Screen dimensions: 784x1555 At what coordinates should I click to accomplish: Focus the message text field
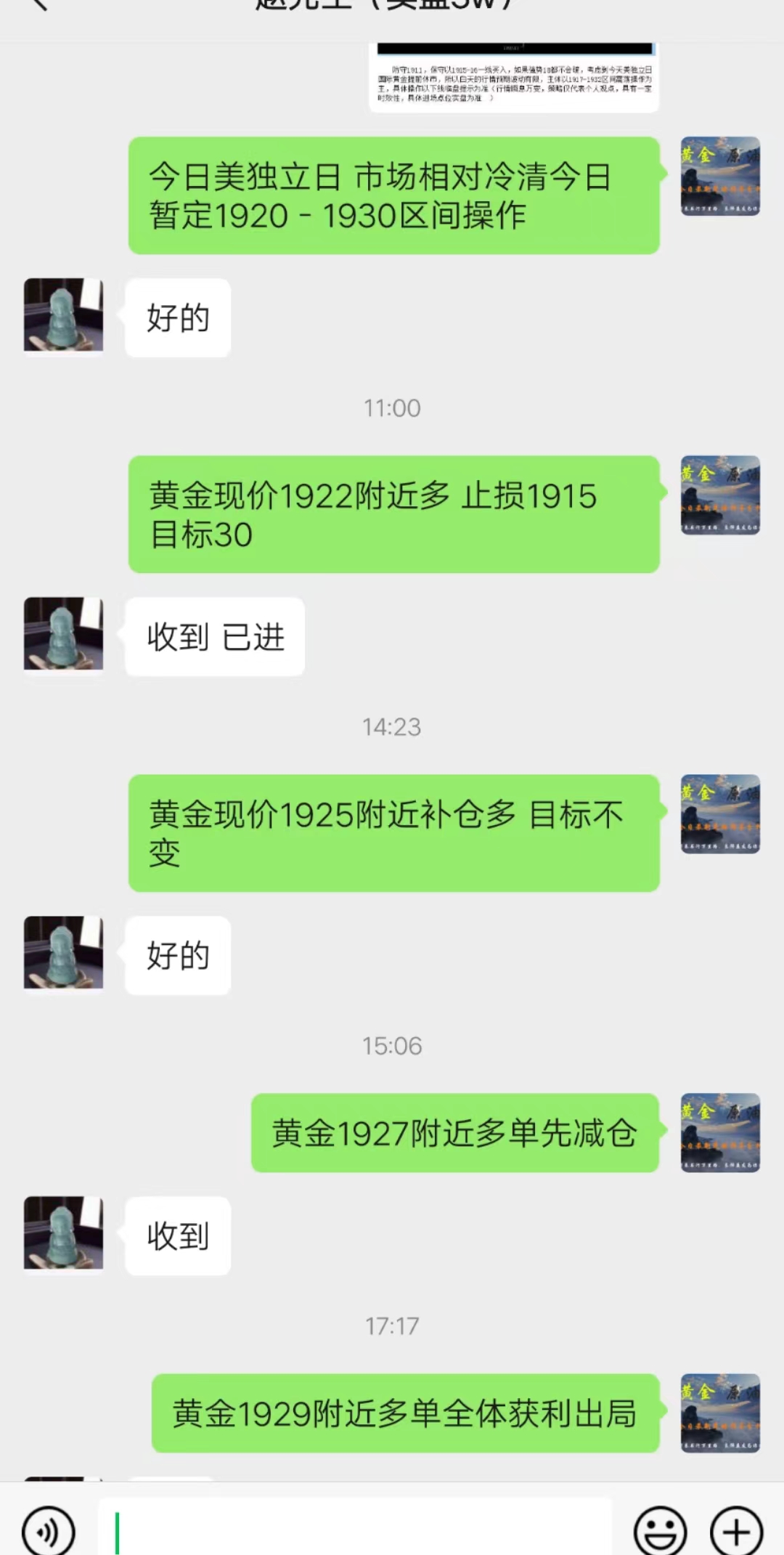(356, 1529)
